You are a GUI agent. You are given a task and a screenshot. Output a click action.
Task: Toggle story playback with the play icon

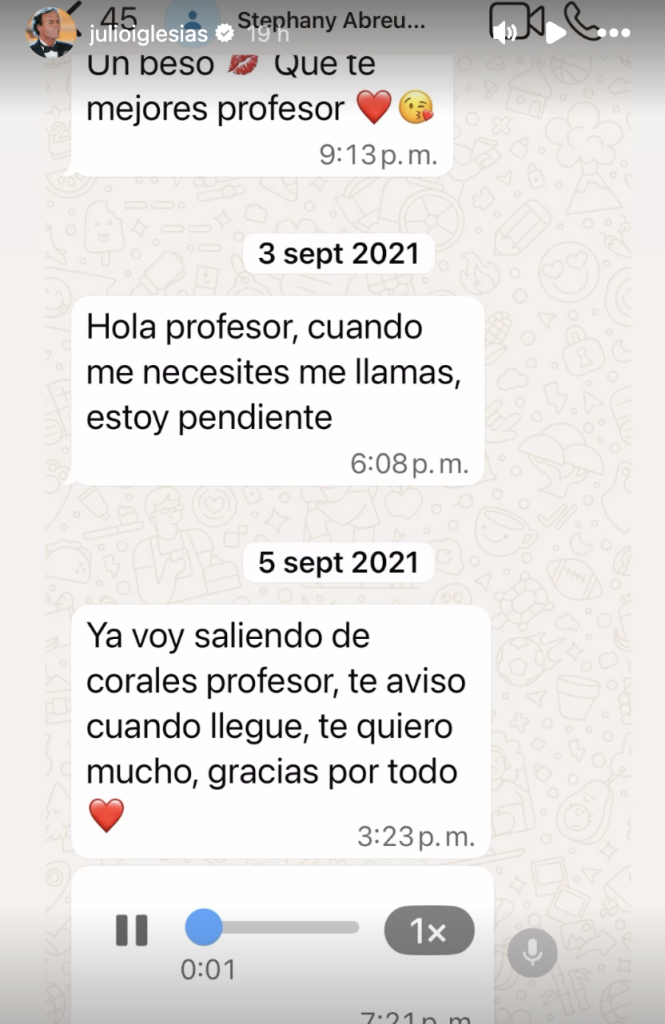(555, 32)
